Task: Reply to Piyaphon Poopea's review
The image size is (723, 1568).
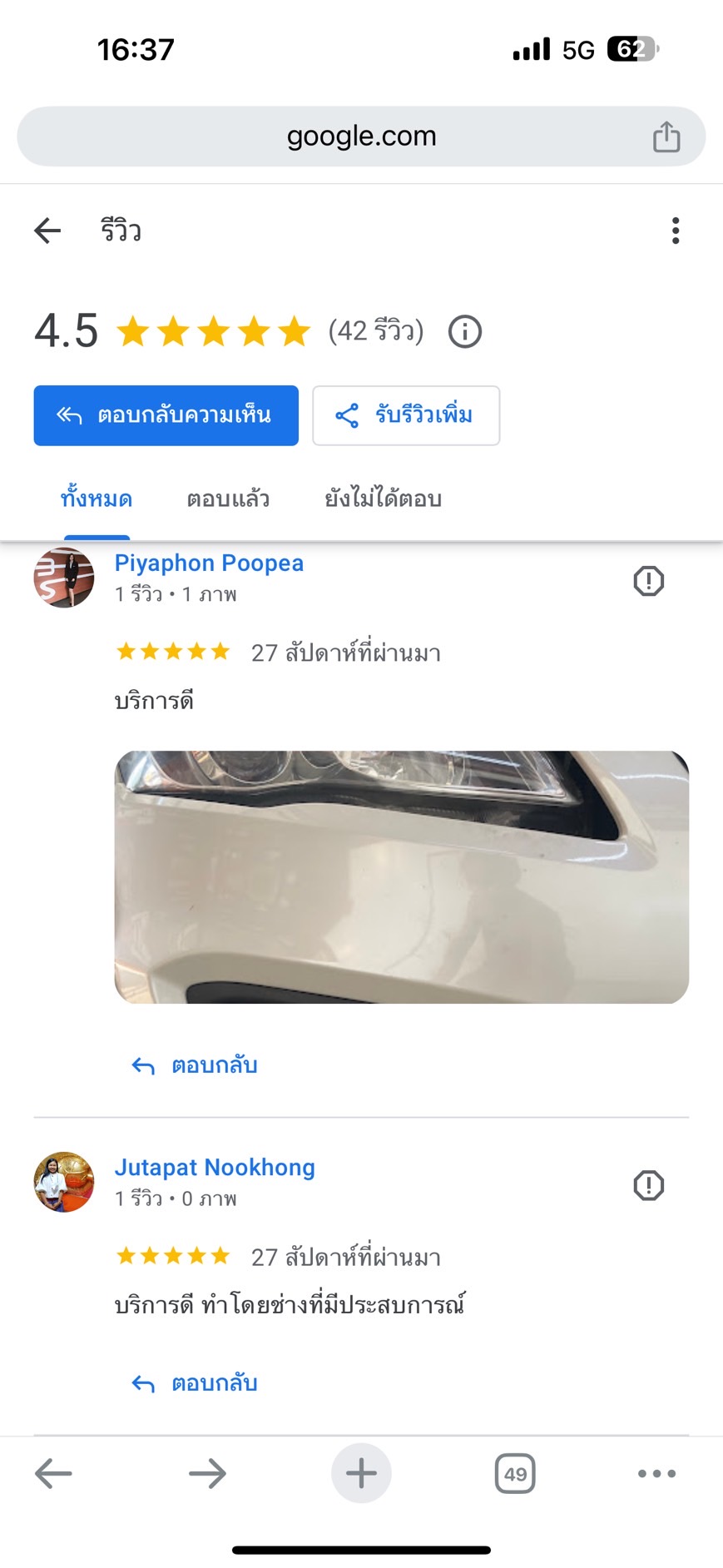Action: click(195, 1065)
